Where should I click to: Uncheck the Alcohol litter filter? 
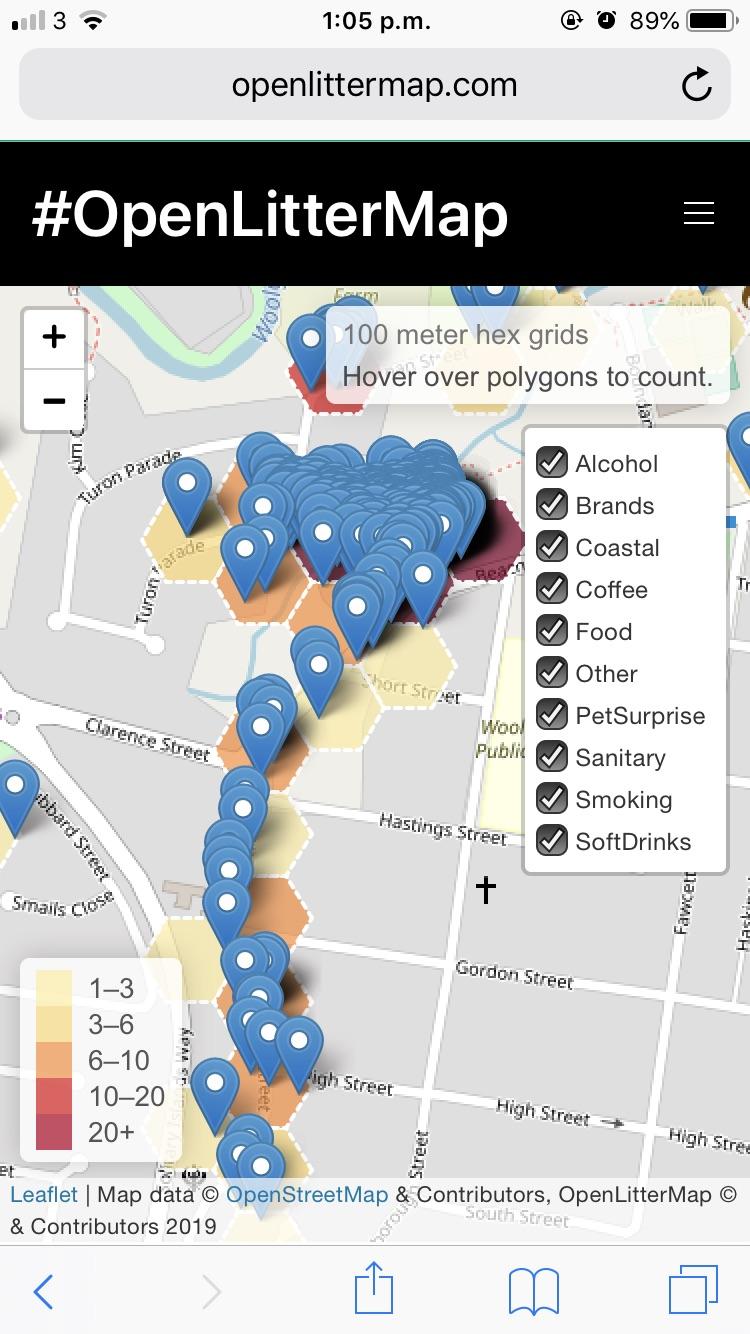click(552, 463)
